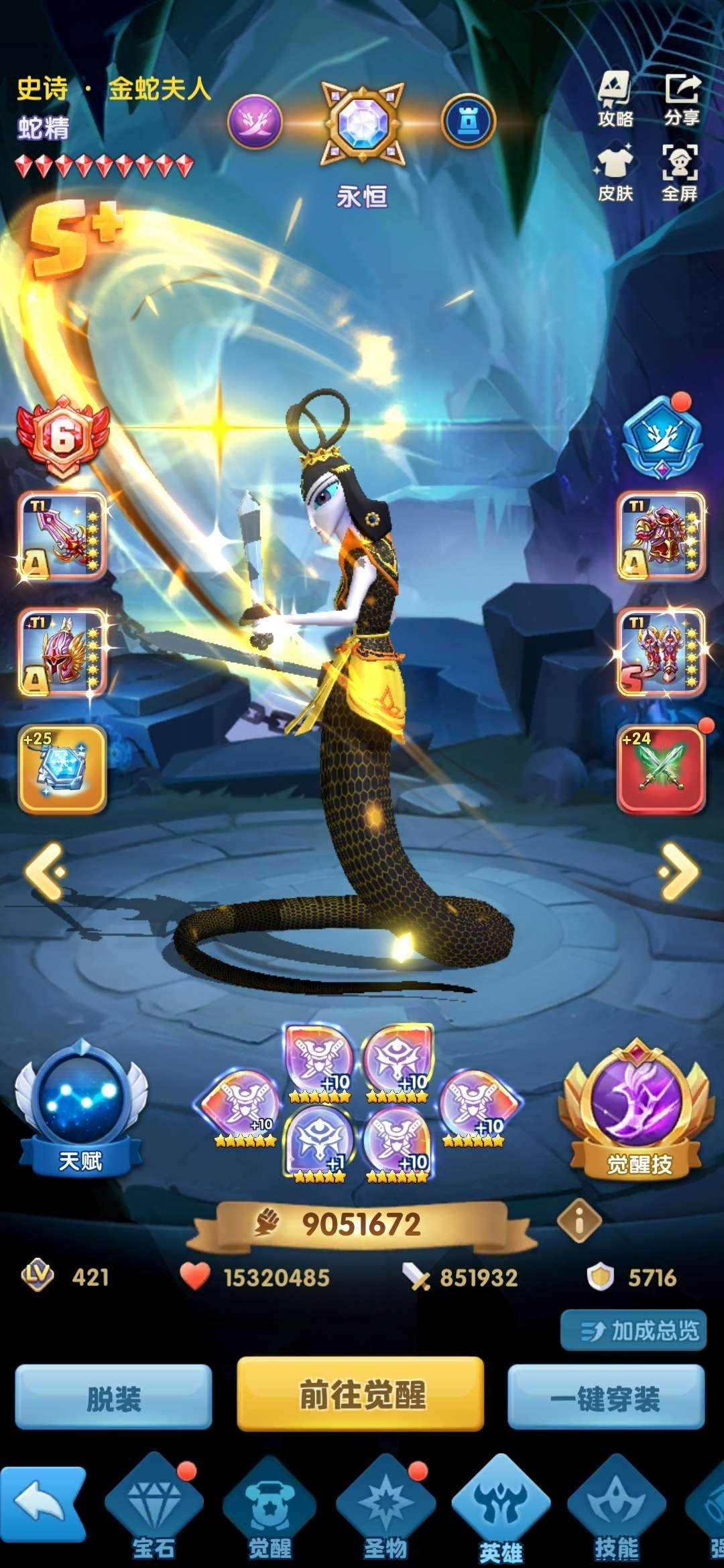Tap 脱装 to unequip gear
Viewport: 724px width, 1568px height.
coord(114,1396)
